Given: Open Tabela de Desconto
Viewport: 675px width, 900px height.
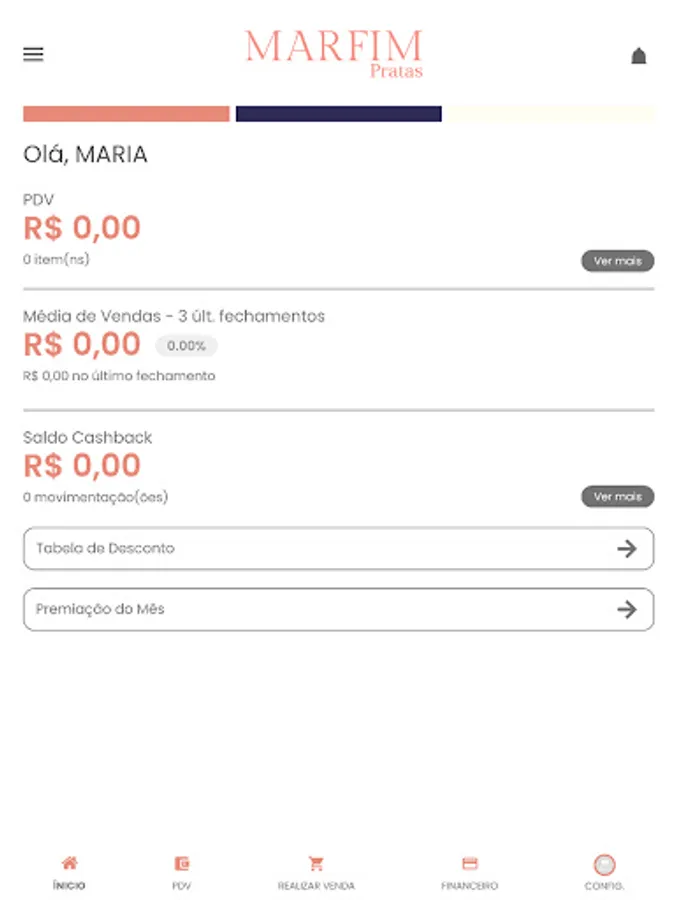Looking at the screenshot, I should (338, 548).
